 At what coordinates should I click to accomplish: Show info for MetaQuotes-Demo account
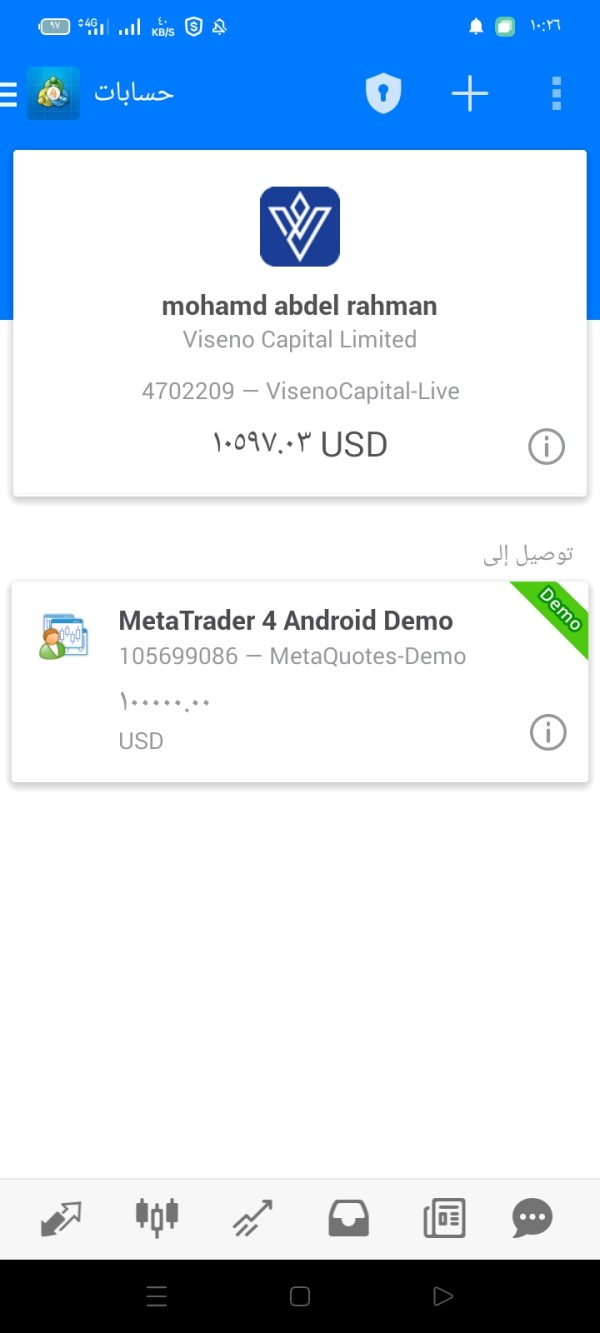click(547, 733)
